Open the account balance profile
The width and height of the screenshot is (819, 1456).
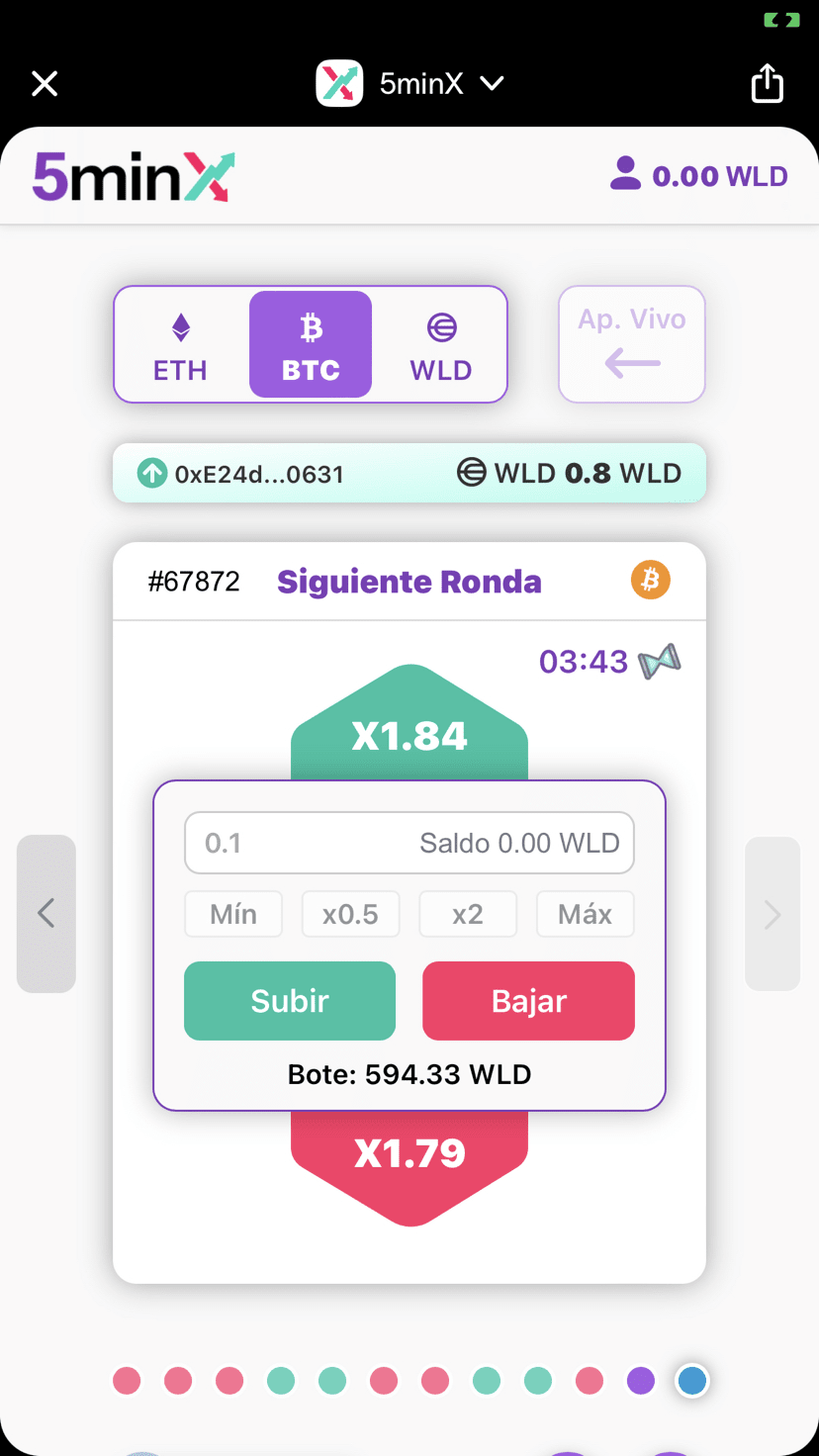698,176
